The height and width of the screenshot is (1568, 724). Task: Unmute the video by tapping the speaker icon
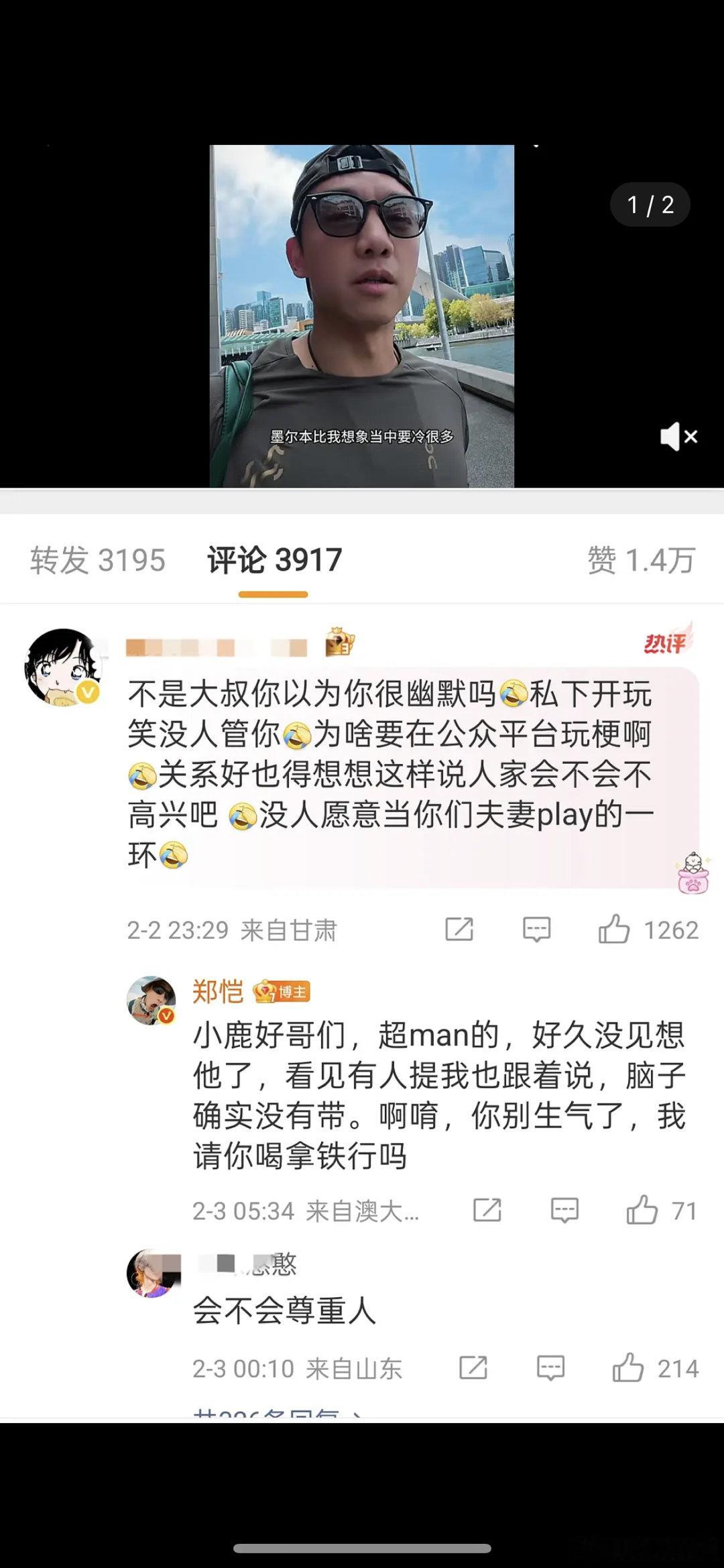coord(678,437)
